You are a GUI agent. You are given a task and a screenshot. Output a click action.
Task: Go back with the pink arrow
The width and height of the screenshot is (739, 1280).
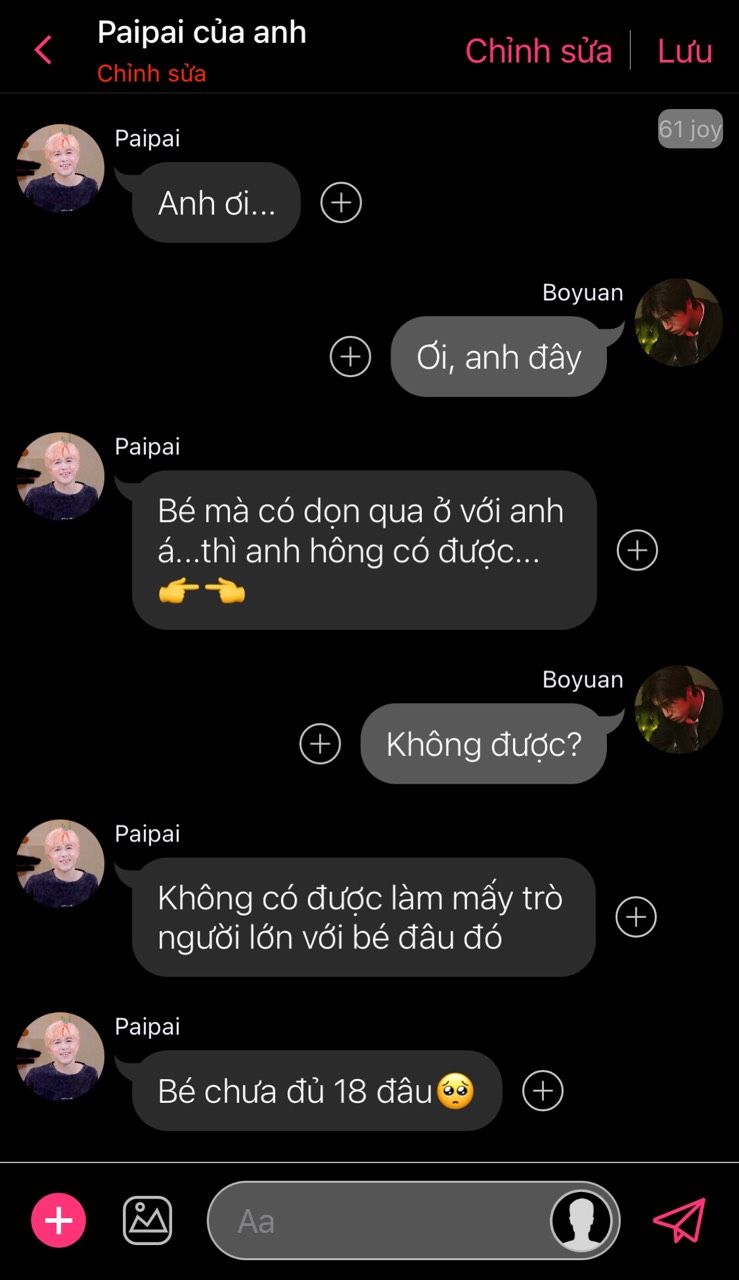pos(43,49)
